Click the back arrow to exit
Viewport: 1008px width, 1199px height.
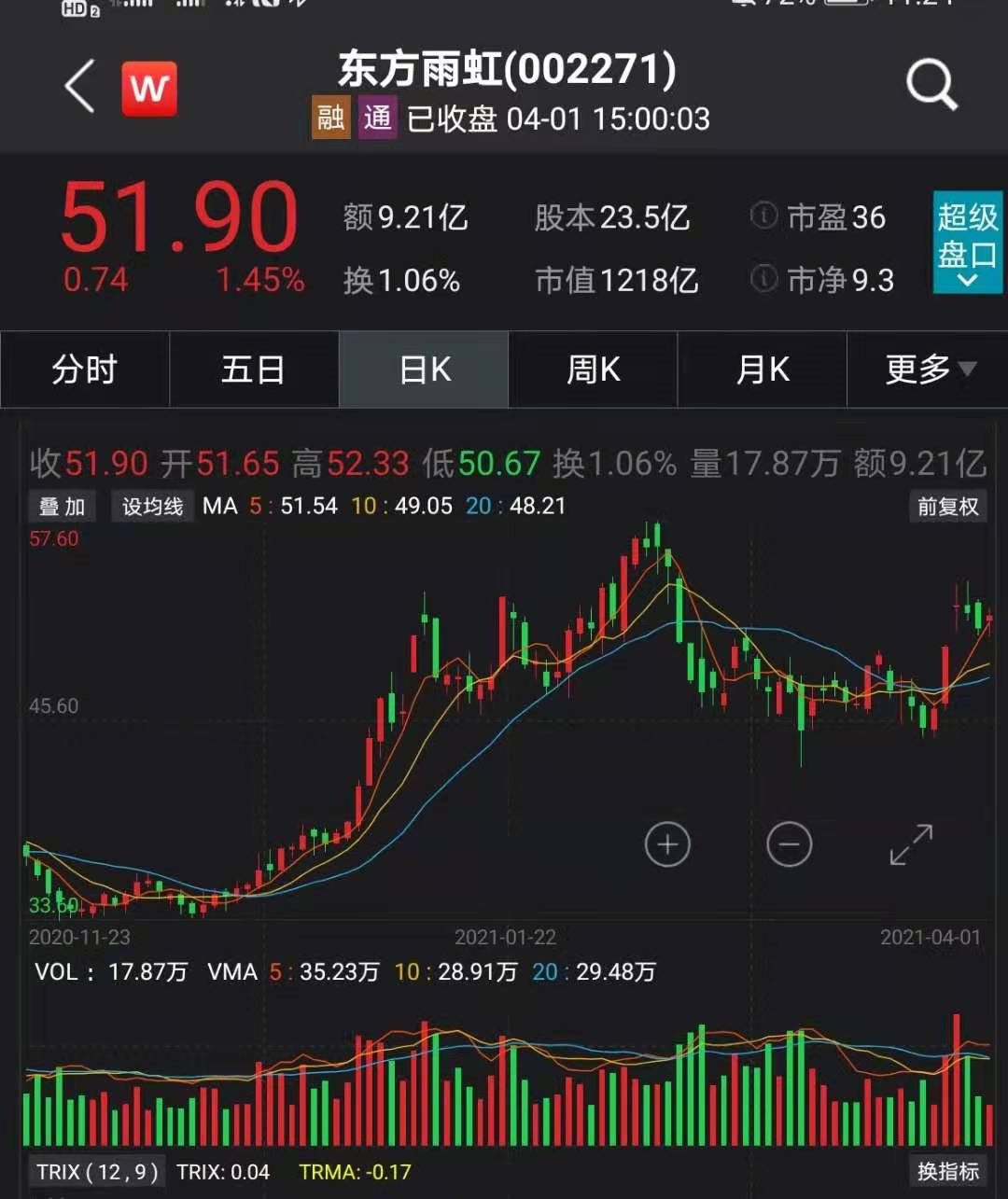click(x=78, y=86)
